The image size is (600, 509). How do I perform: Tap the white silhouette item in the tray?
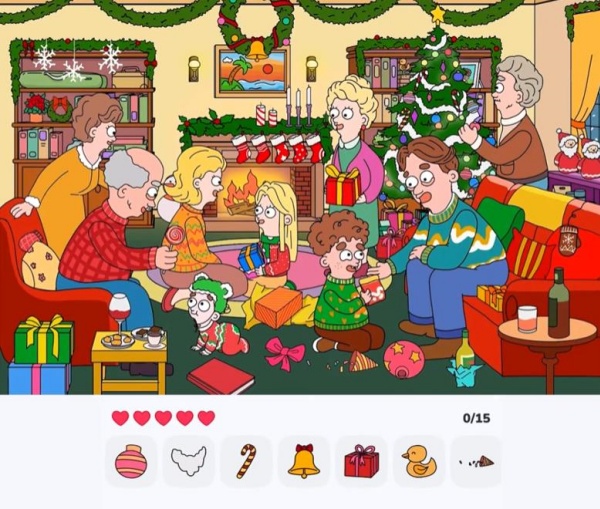coord(188,461)
